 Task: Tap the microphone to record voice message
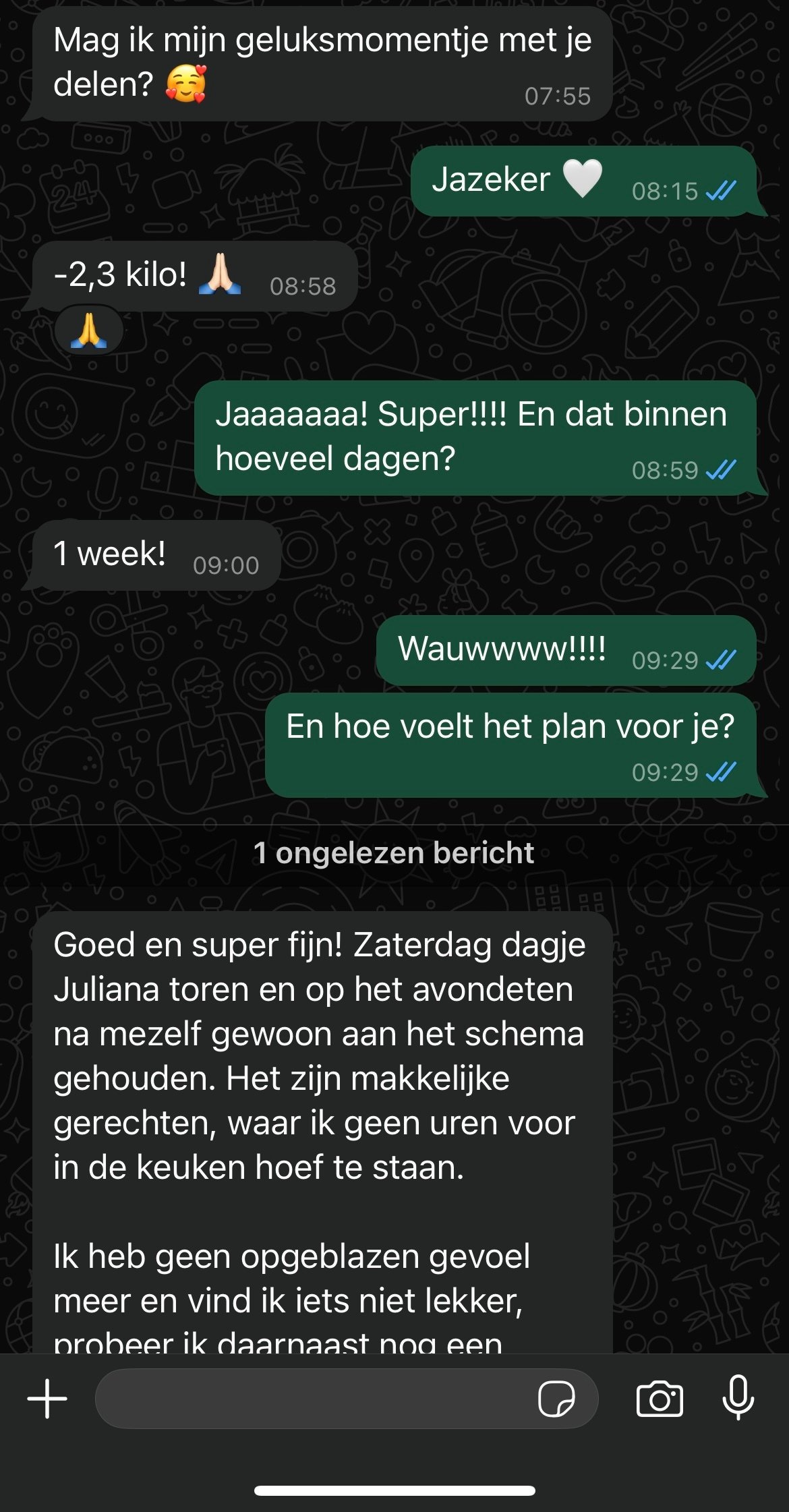tap(738, 1397)
